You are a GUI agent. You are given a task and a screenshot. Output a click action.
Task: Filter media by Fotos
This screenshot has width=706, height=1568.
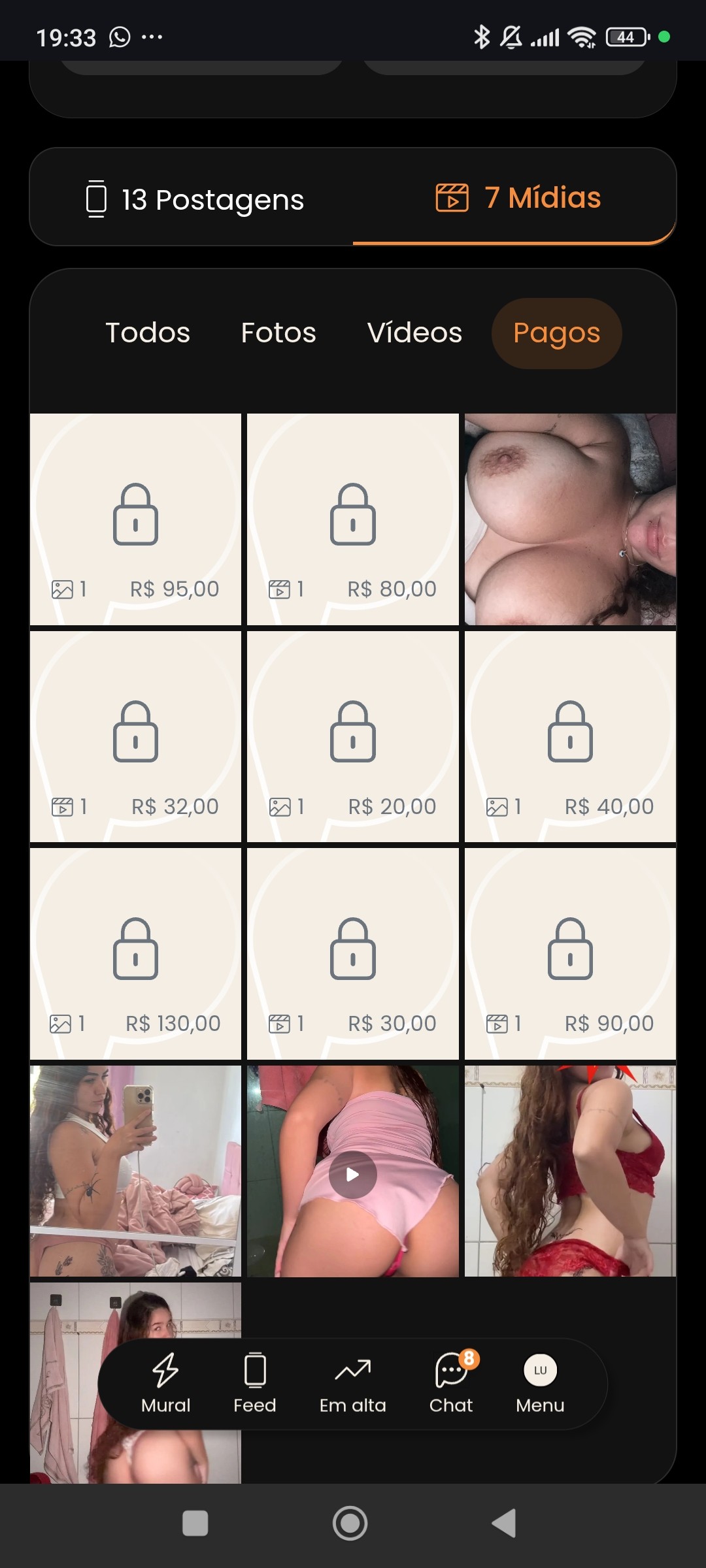tap(278, 333)
